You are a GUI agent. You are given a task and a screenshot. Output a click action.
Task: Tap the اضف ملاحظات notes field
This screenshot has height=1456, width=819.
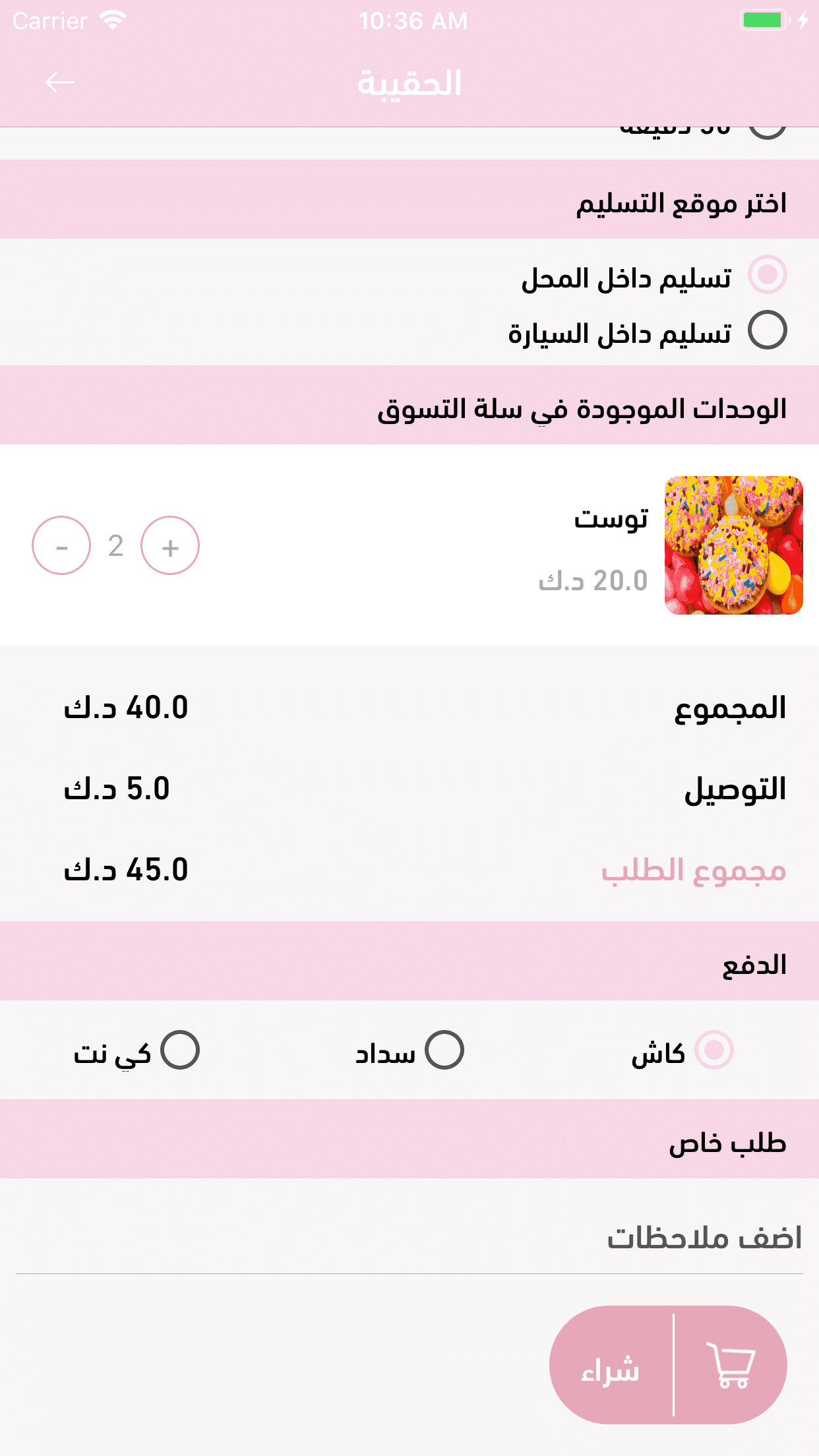coord(409,1240)
